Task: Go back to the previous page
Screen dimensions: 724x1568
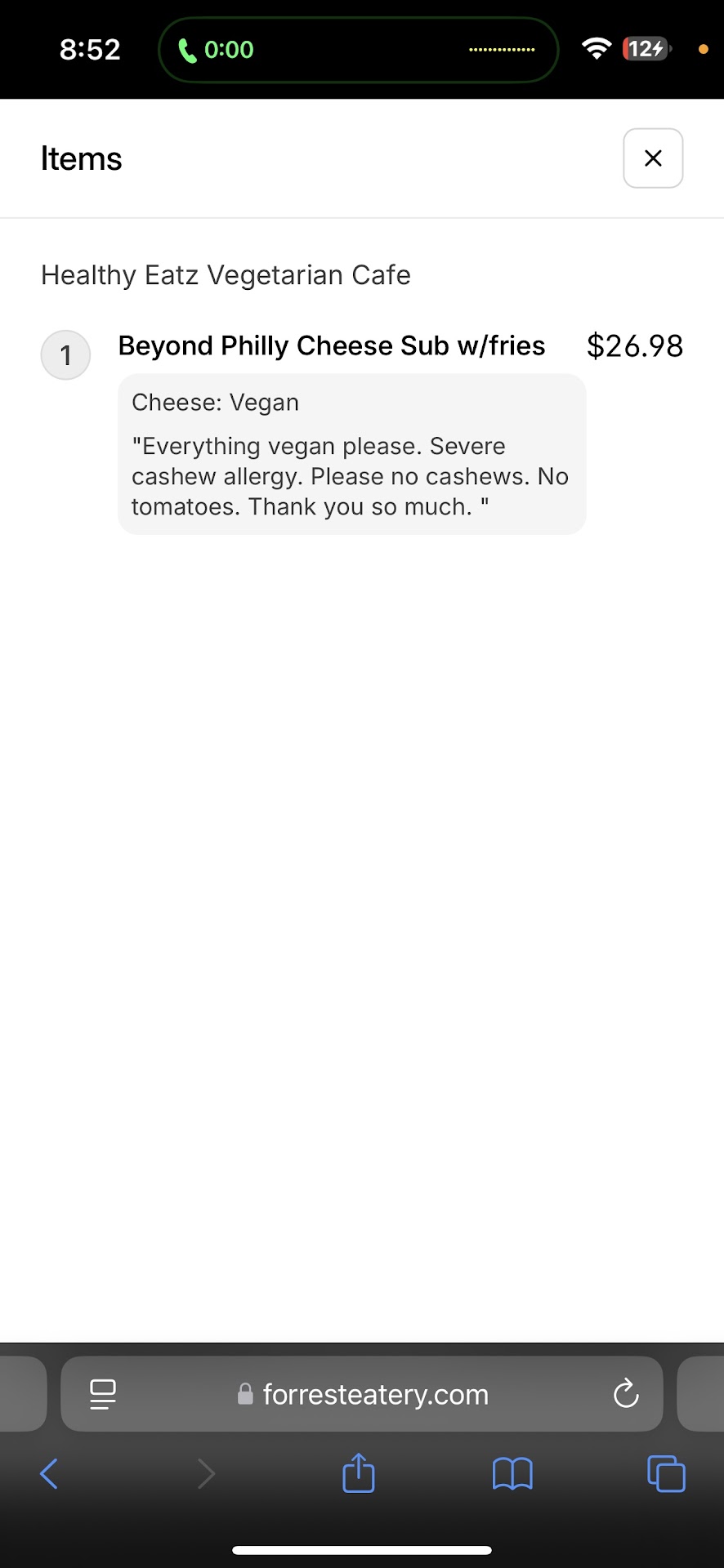Action: [49, 1474]
